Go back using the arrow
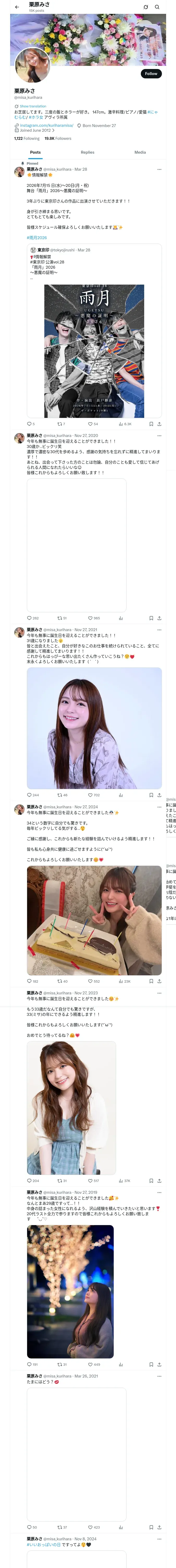176x1568 pixels. (17, 7)
